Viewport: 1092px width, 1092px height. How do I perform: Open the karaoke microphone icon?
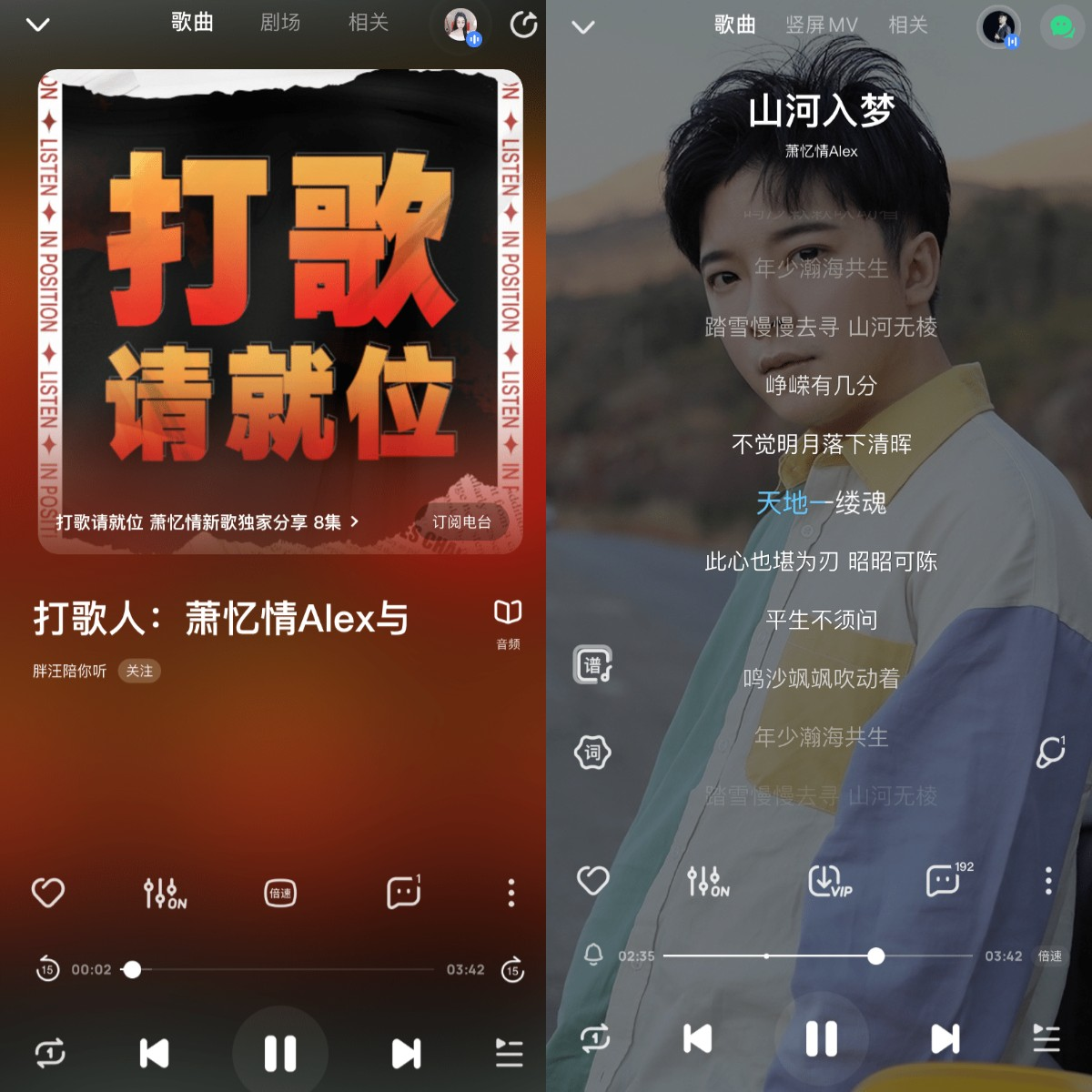coord(1050,753)
